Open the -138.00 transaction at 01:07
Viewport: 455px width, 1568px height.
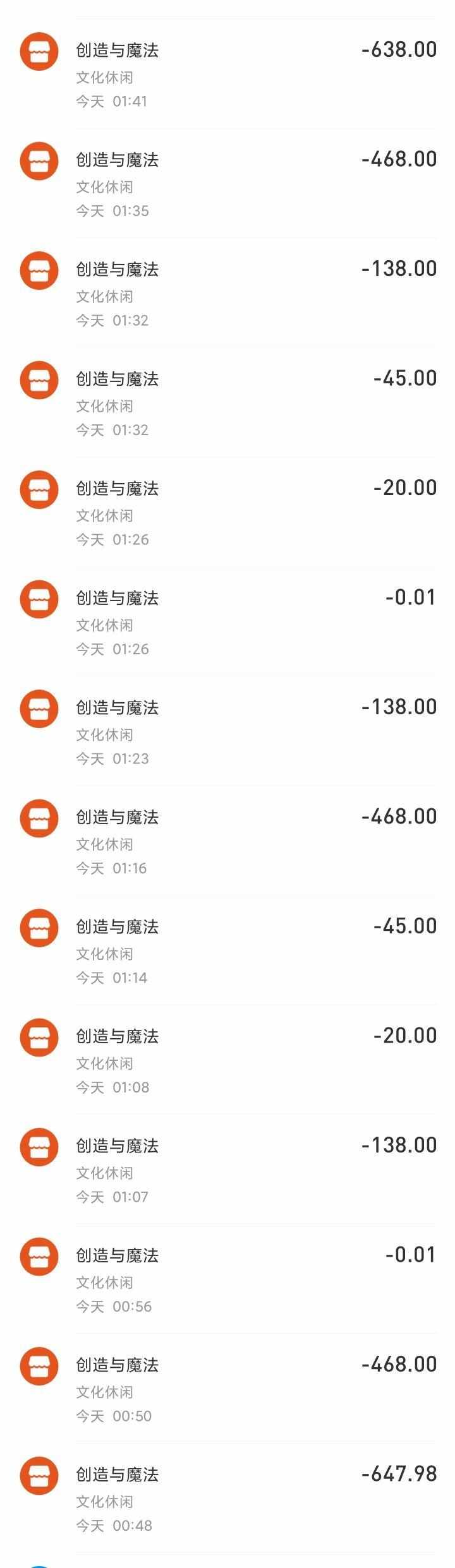coord(227,1170)
